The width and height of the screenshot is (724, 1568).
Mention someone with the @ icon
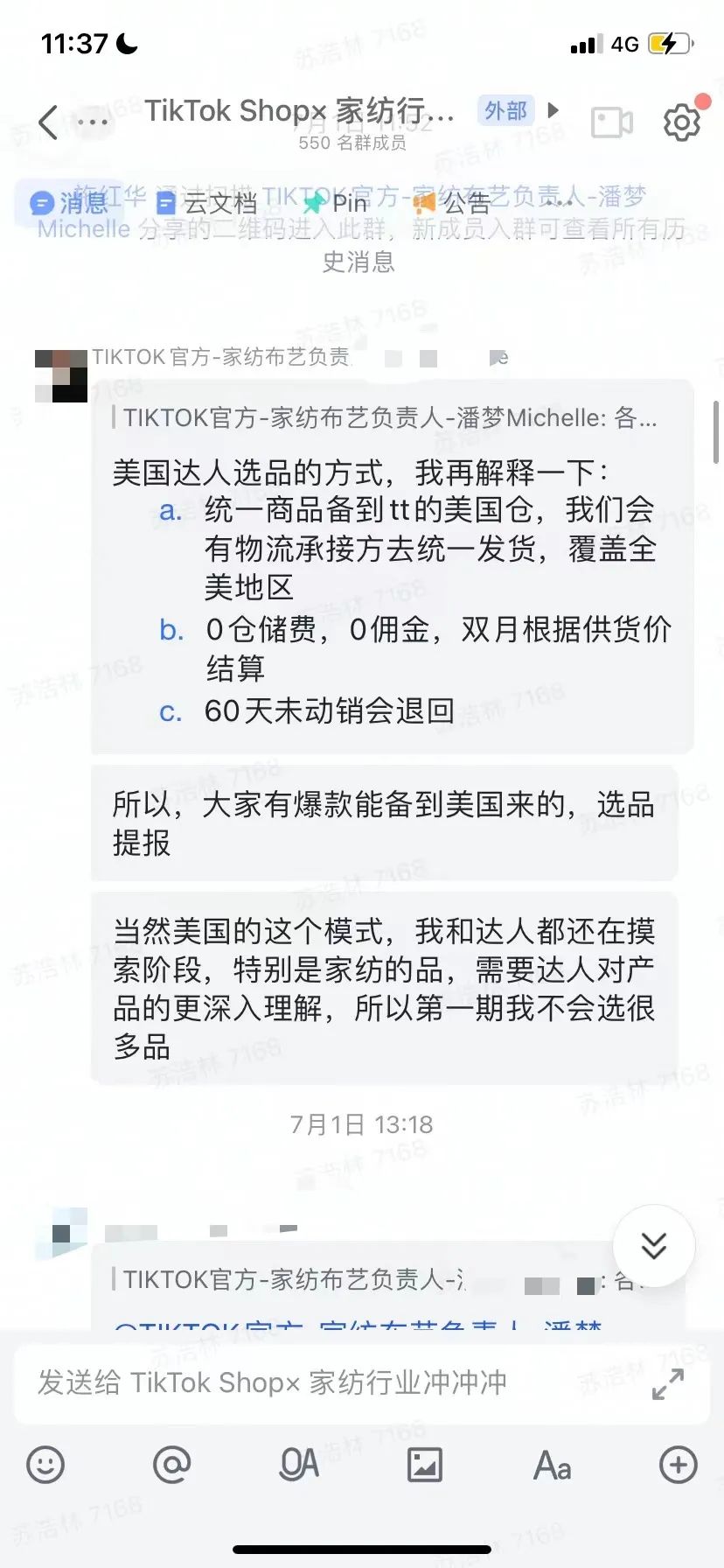click(x=172, y=1465)
